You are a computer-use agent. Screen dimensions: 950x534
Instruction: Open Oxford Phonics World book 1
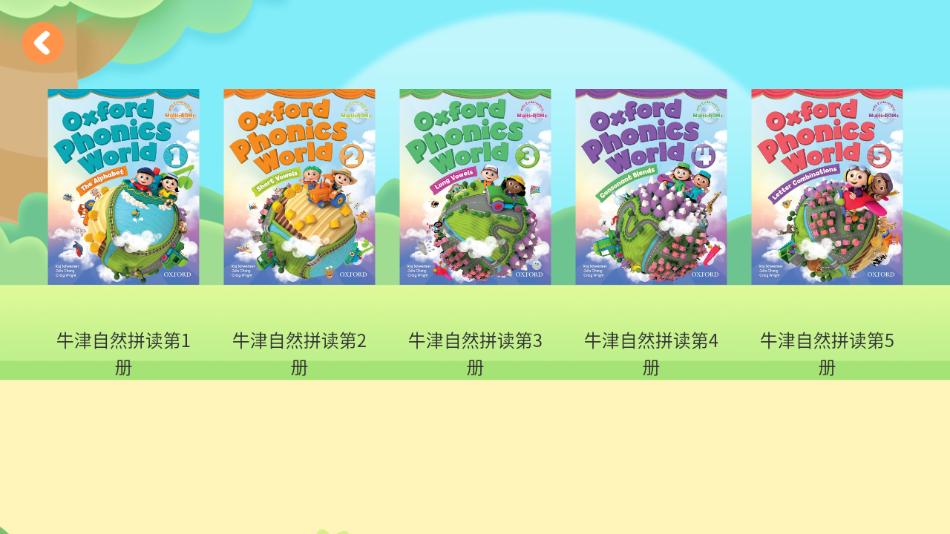point(124,187)
